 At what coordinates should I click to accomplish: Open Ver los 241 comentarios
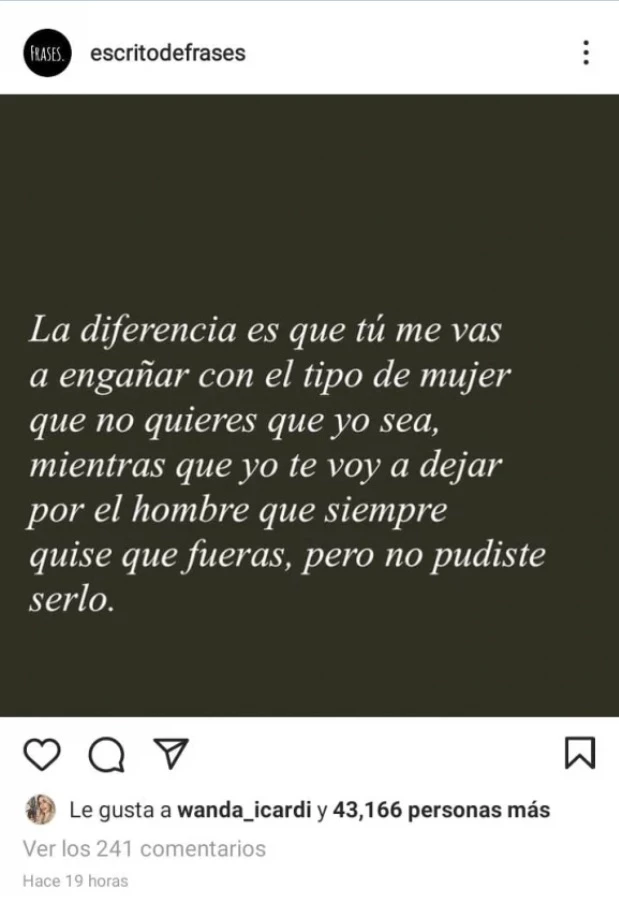coord(144,849)
